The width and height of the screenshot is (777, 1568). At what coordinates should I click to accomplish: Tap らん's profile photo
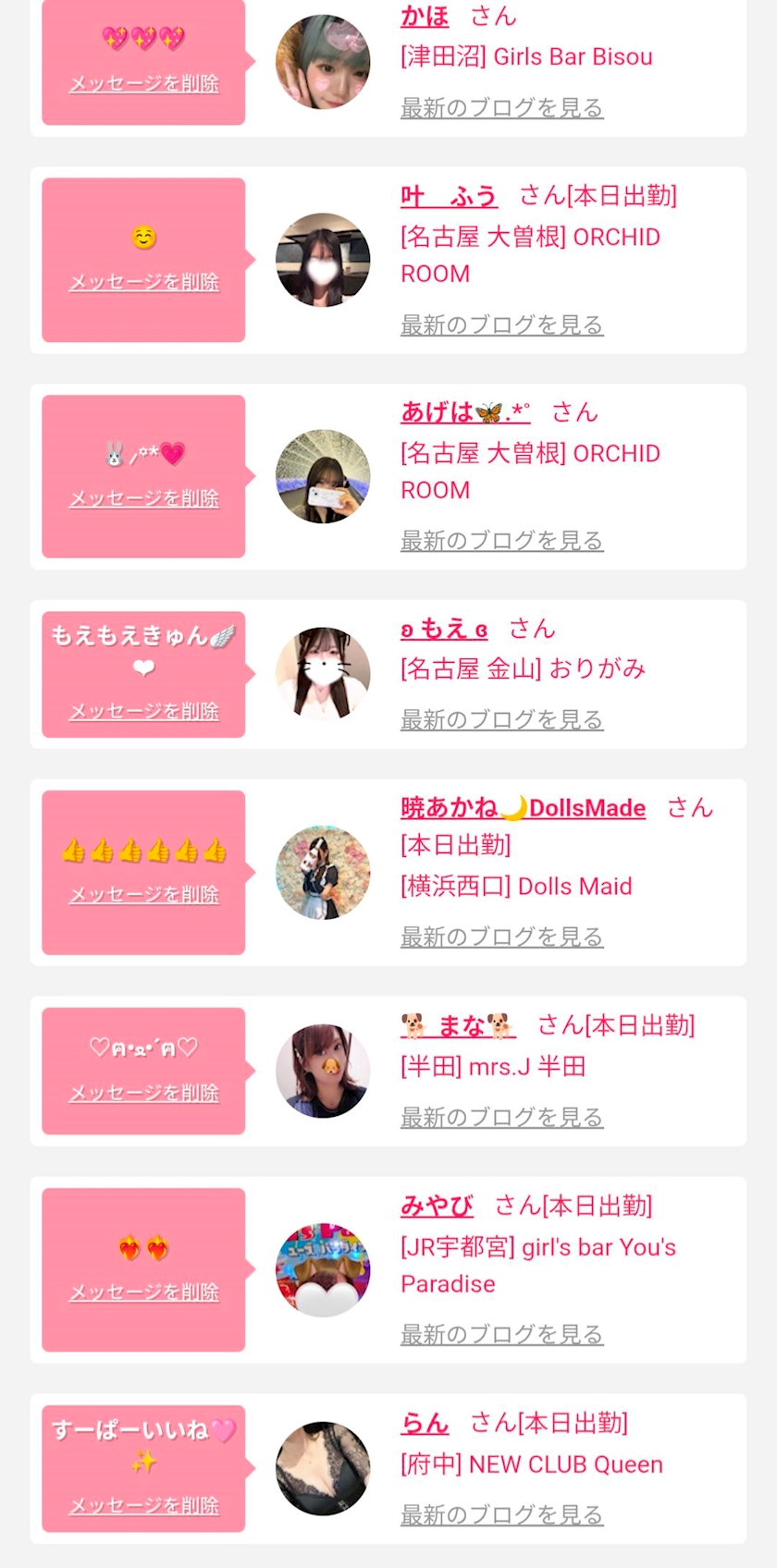(323, 1468)
